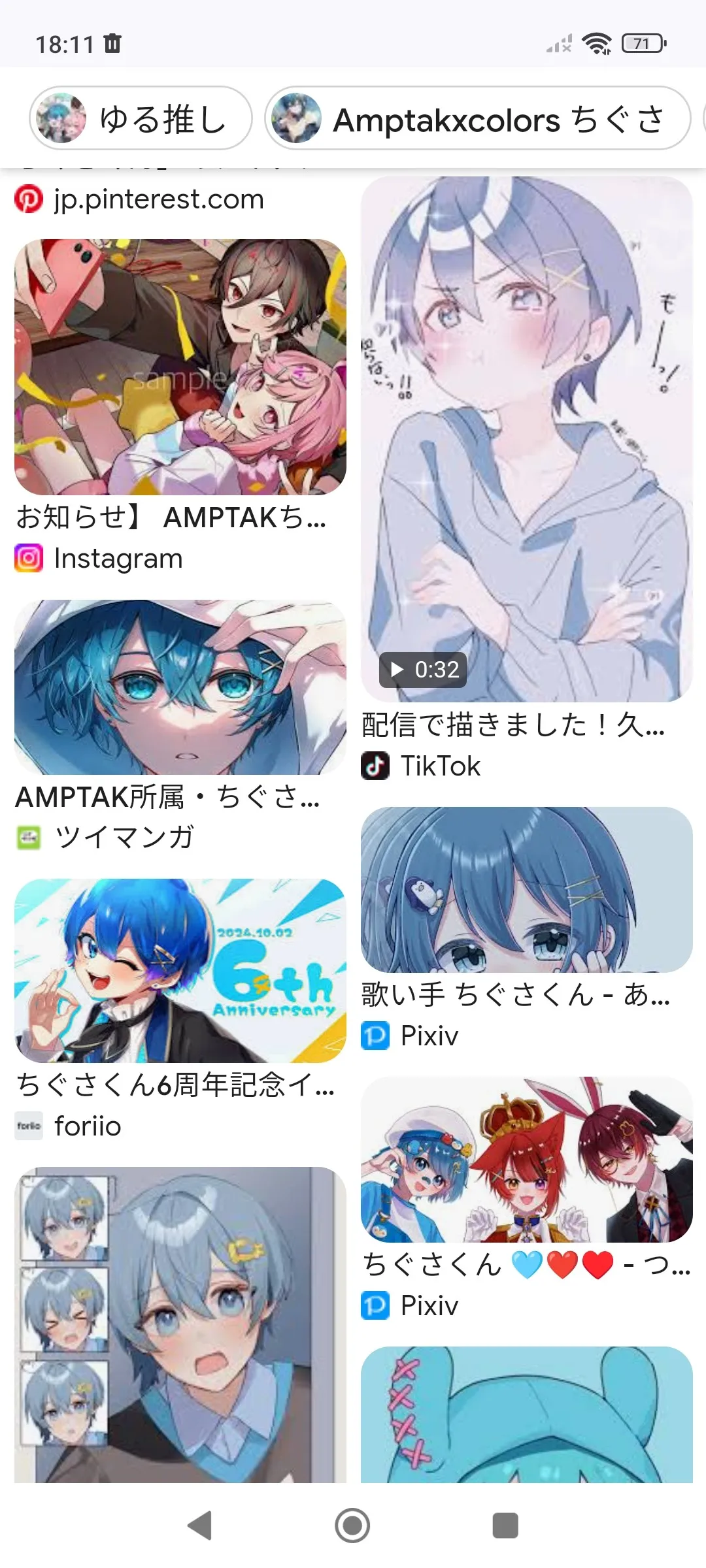
Task: Select the Amptakxcolors ちぐさ chip
Action: pyautogui.click(x=478, y=119)
